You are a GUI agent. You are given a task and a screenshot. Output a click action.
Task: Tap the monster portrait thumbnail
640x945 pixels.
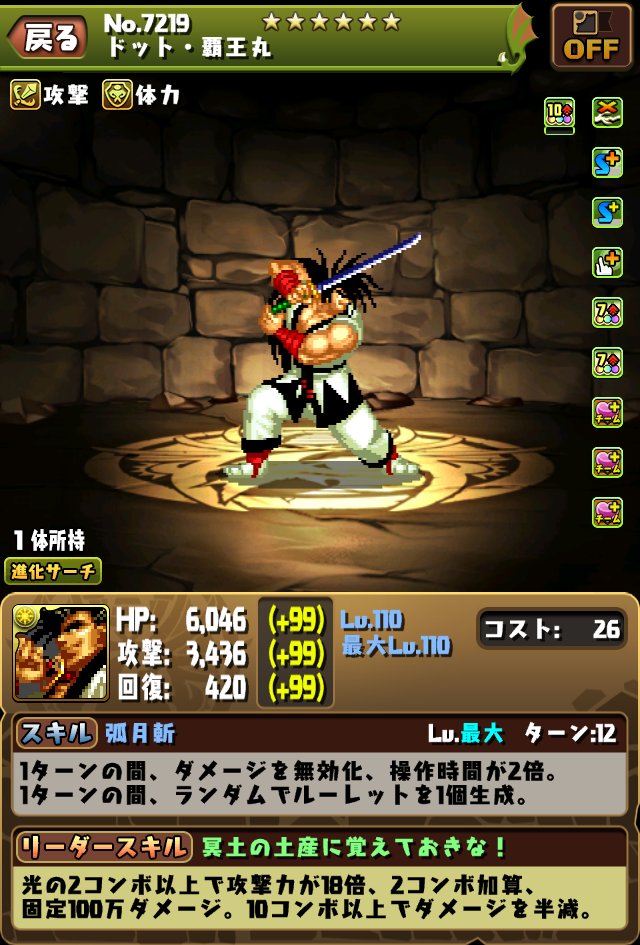click(x=60, y=653)
